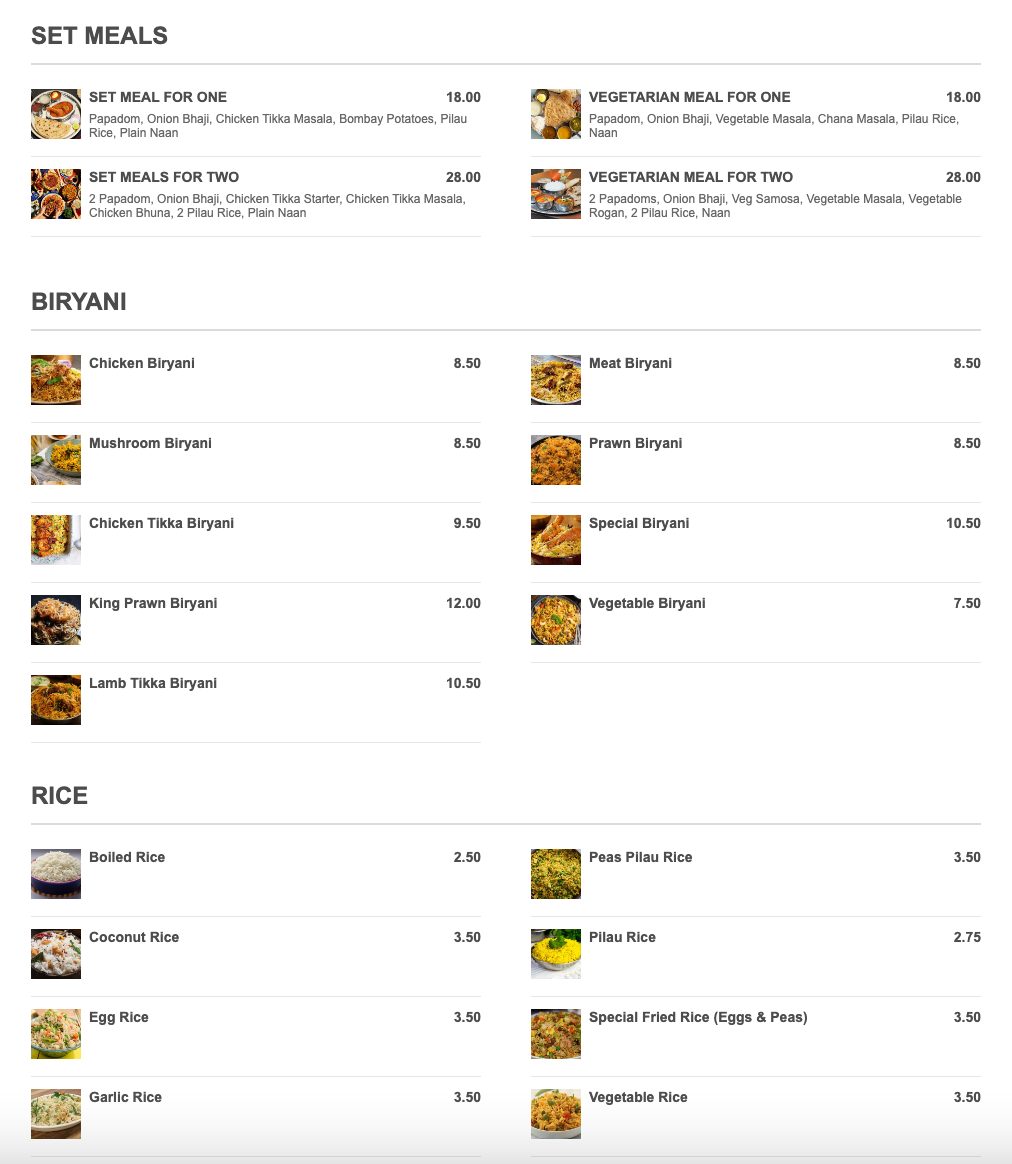
Task: Open King Prawn Biryani item
Action: (x=153, y=603)
